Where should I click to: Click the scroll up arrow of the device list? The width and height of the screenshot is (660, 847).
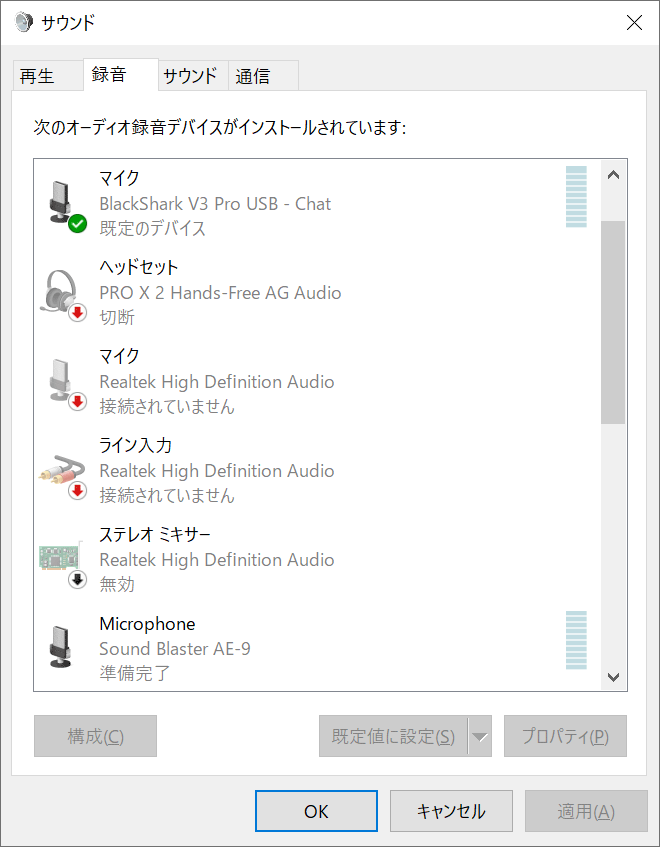pos(614,175)
